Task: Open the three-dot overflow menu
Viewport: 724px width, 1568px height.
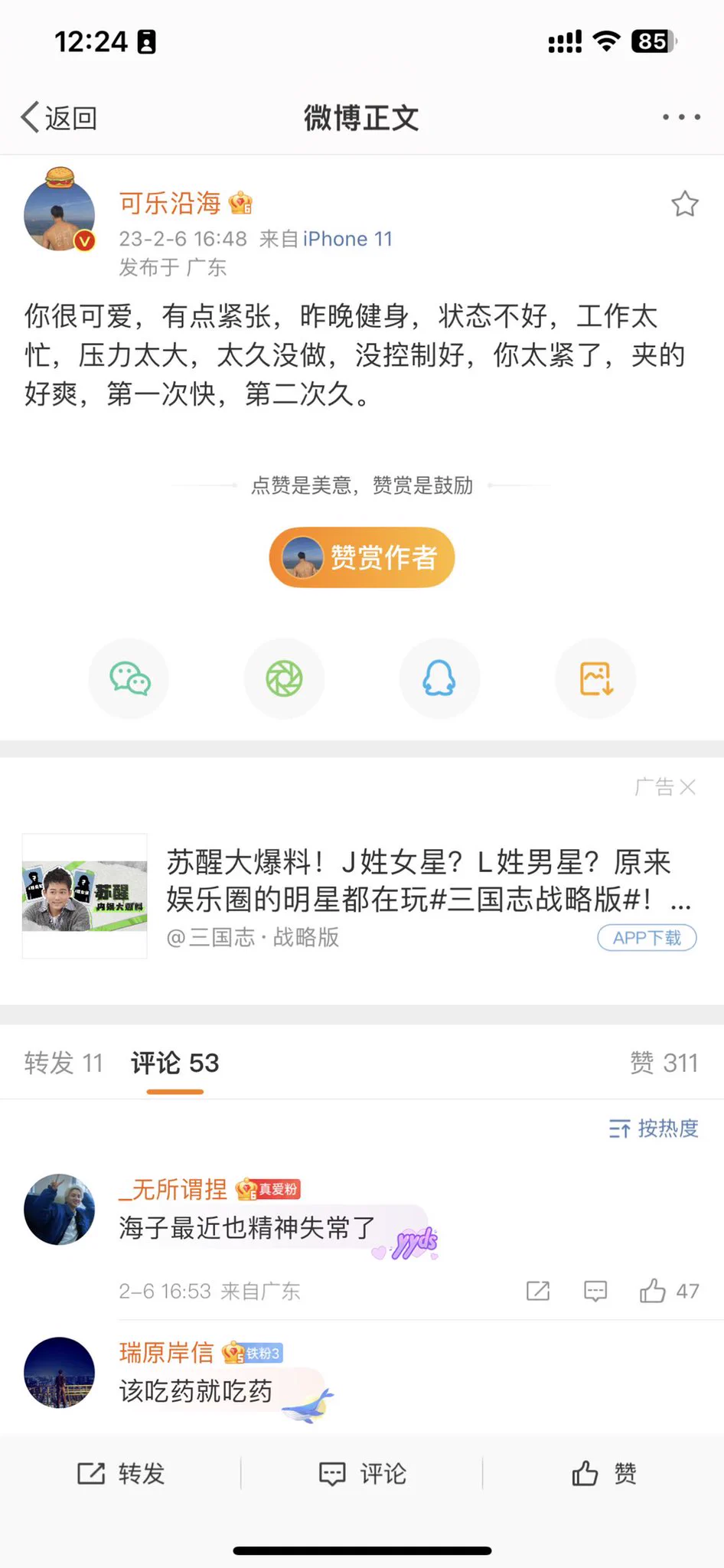Action: point(681,117)
